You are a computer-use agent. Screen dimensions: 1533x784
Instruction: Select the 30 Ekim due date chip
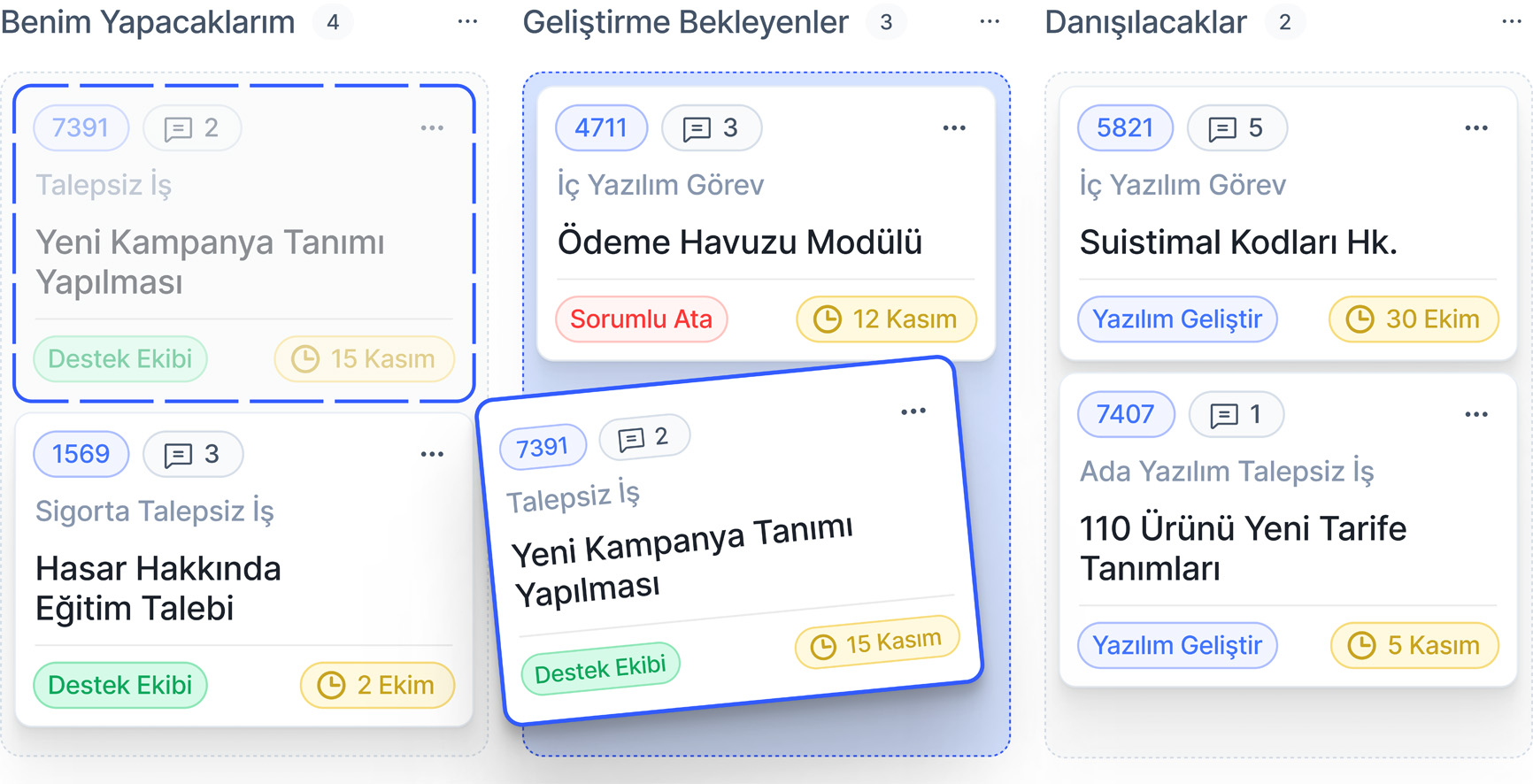coord(1414,319)
